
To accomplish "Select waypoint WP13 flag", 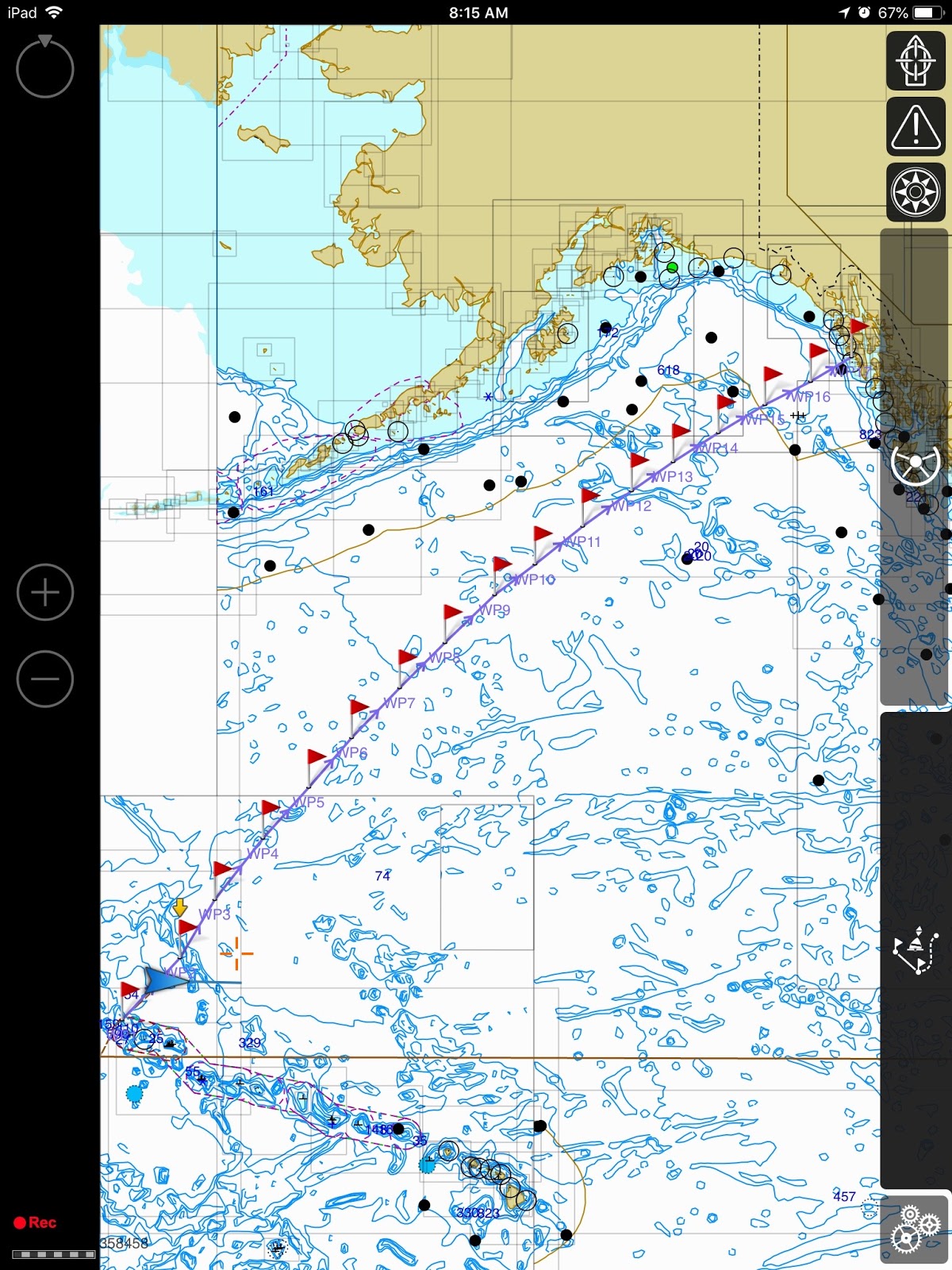I will [639, 460].
